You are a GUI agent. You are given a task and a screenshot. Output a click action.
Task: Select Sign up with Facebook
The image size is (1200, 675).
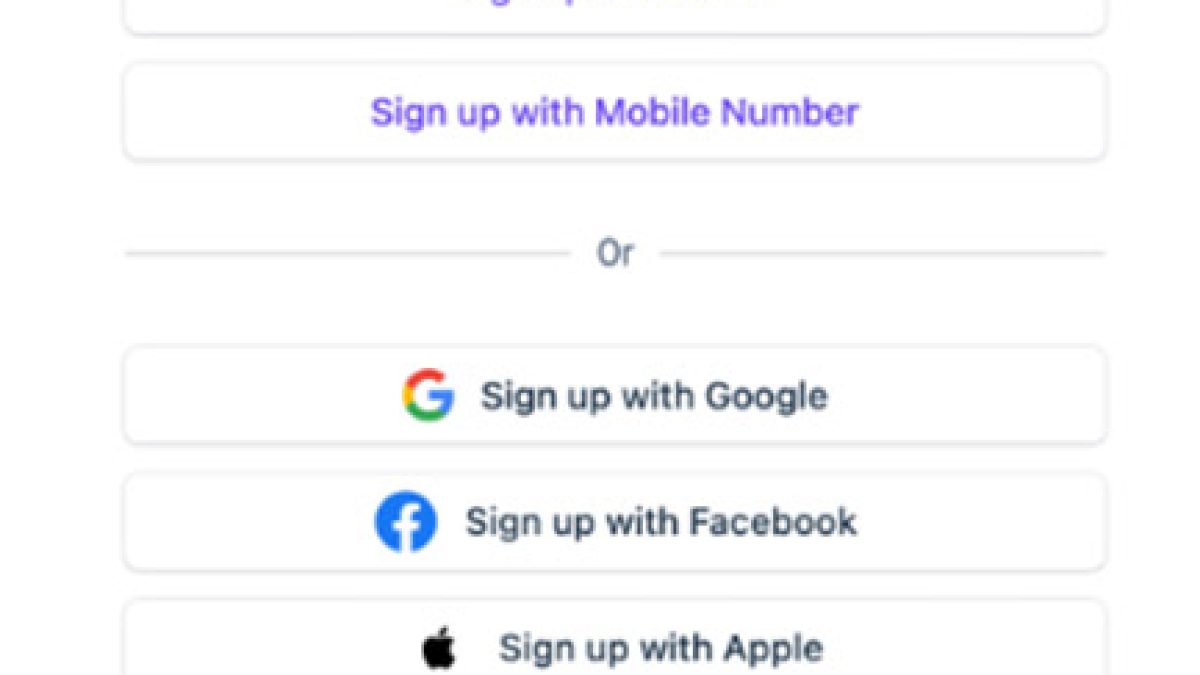click(614, 522)
